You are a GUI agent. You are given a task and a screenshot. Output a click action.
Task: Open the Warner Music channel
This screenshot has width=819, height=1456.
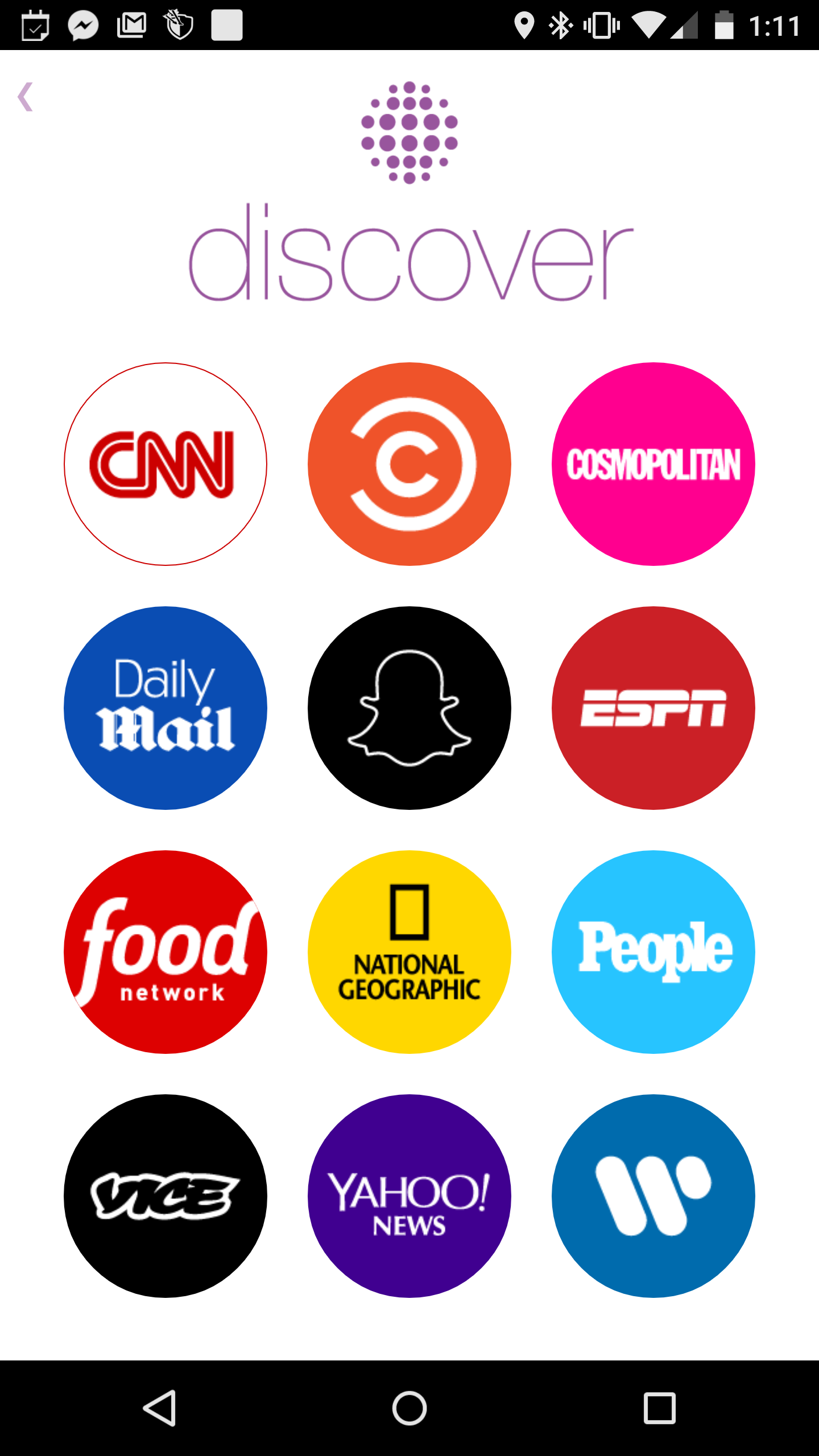pos(653,1196)
